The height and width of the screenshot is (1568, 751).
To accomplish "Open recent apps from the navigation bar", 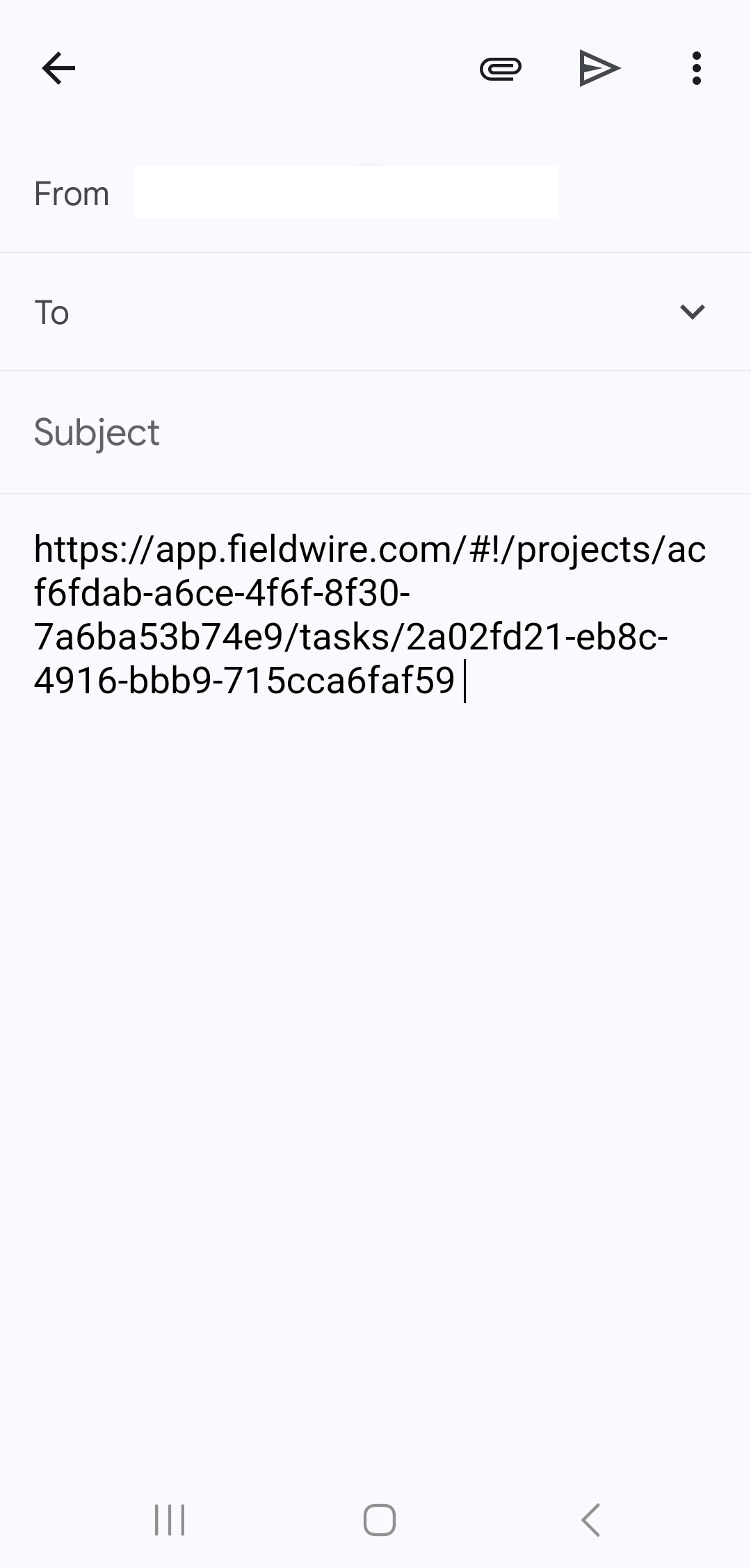I will (x=170, y=1519).
